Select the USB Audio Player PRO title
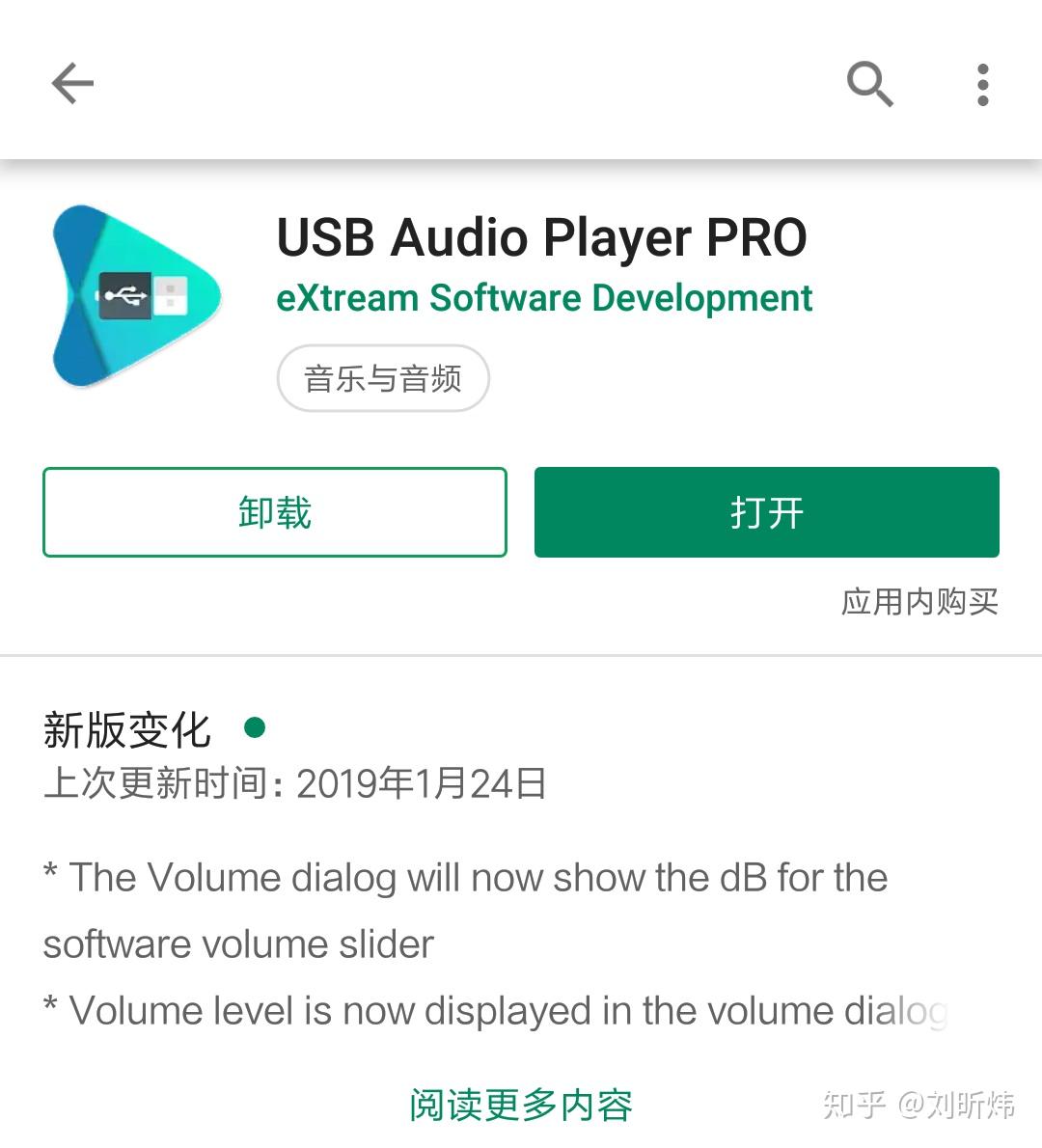Viewport: 1042px width, 1148px height. [540, 237]
